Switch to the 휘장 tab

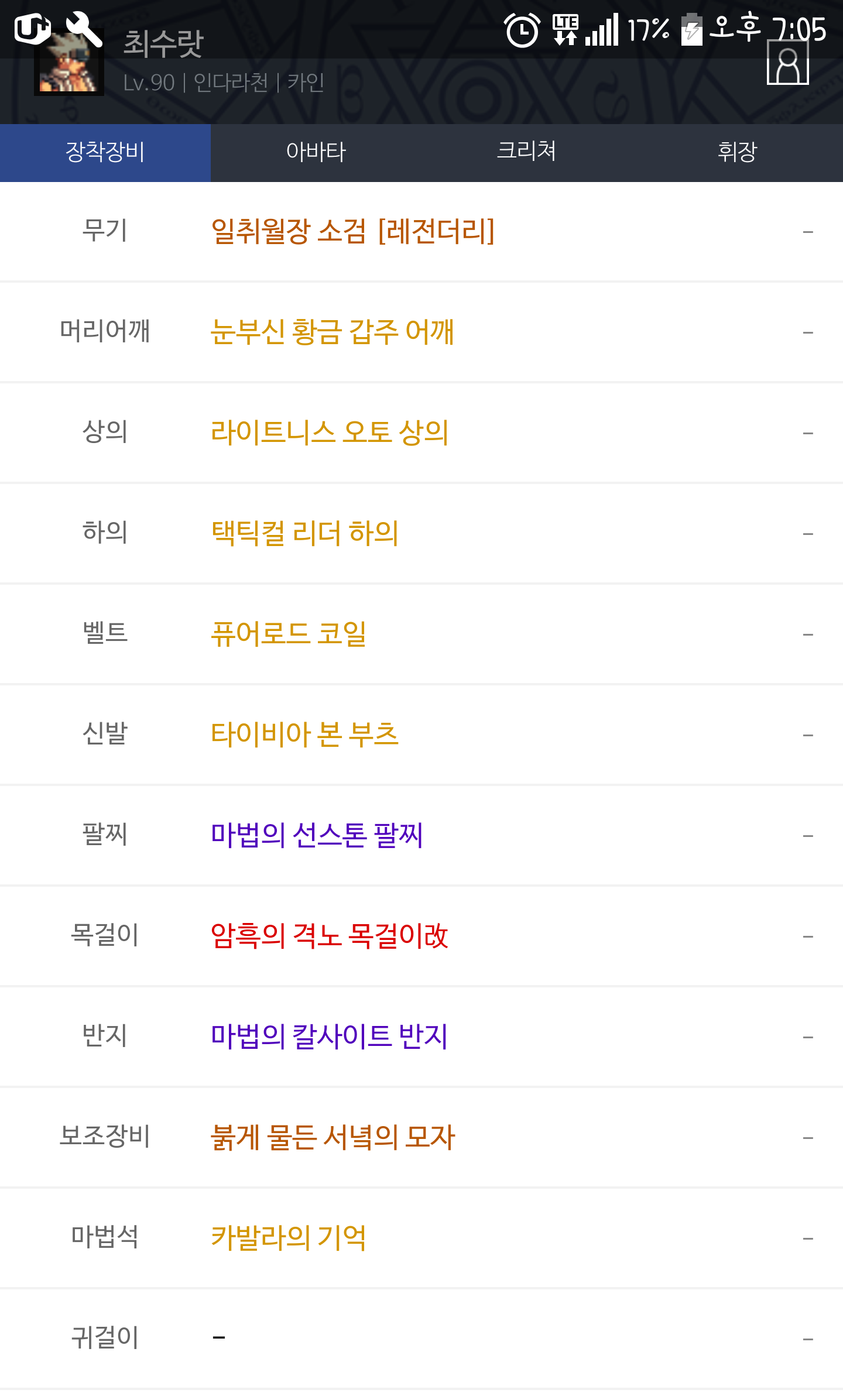point(737,152)
